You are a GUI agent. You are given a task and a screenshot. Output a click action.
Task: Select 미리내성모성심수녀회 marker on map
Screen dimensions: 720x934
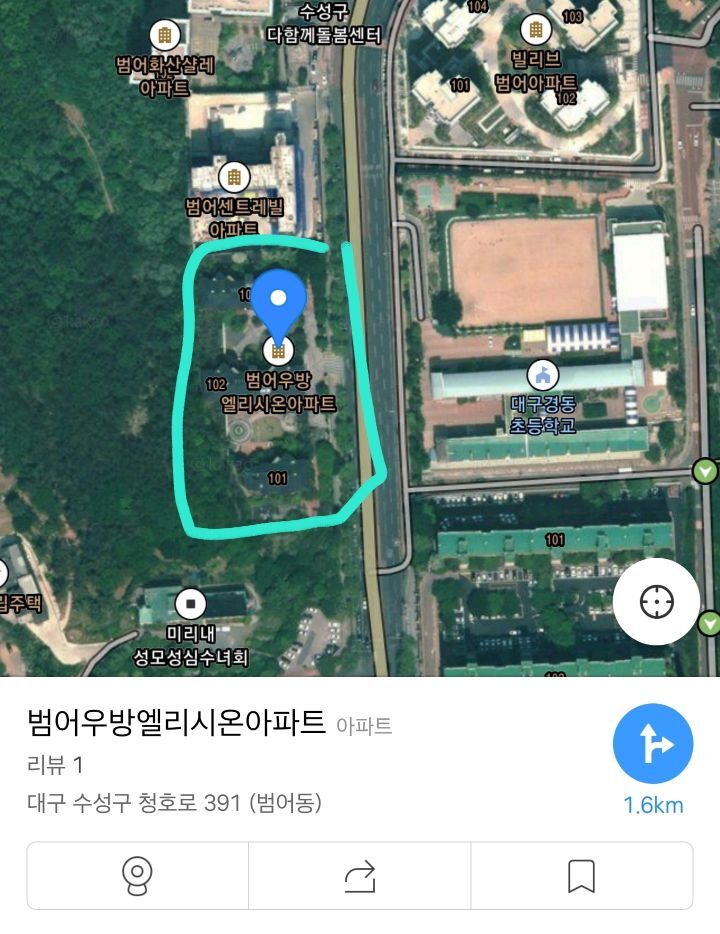click(190, 604)
